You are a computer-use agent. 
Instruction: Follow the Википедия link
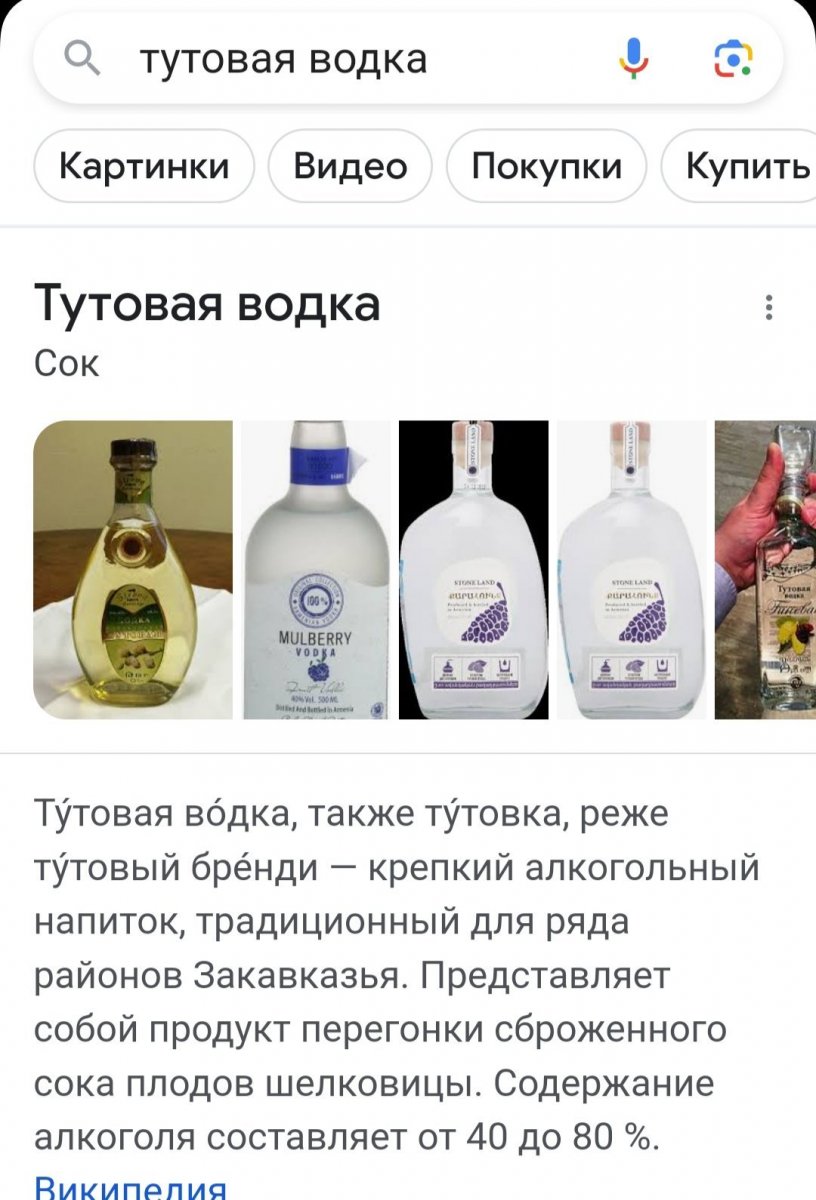(130, 1188)
